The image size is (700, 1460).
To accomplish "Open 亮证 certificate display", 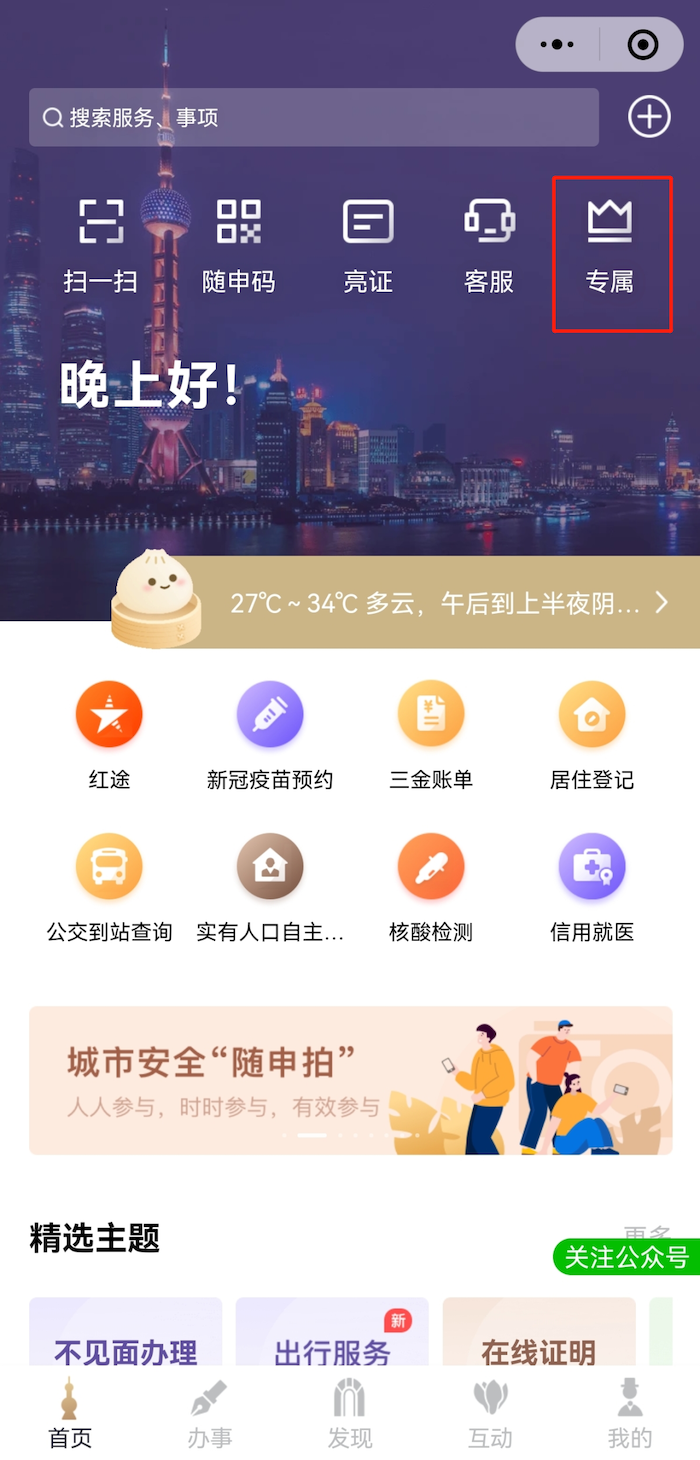I will (x=368, y=245).
